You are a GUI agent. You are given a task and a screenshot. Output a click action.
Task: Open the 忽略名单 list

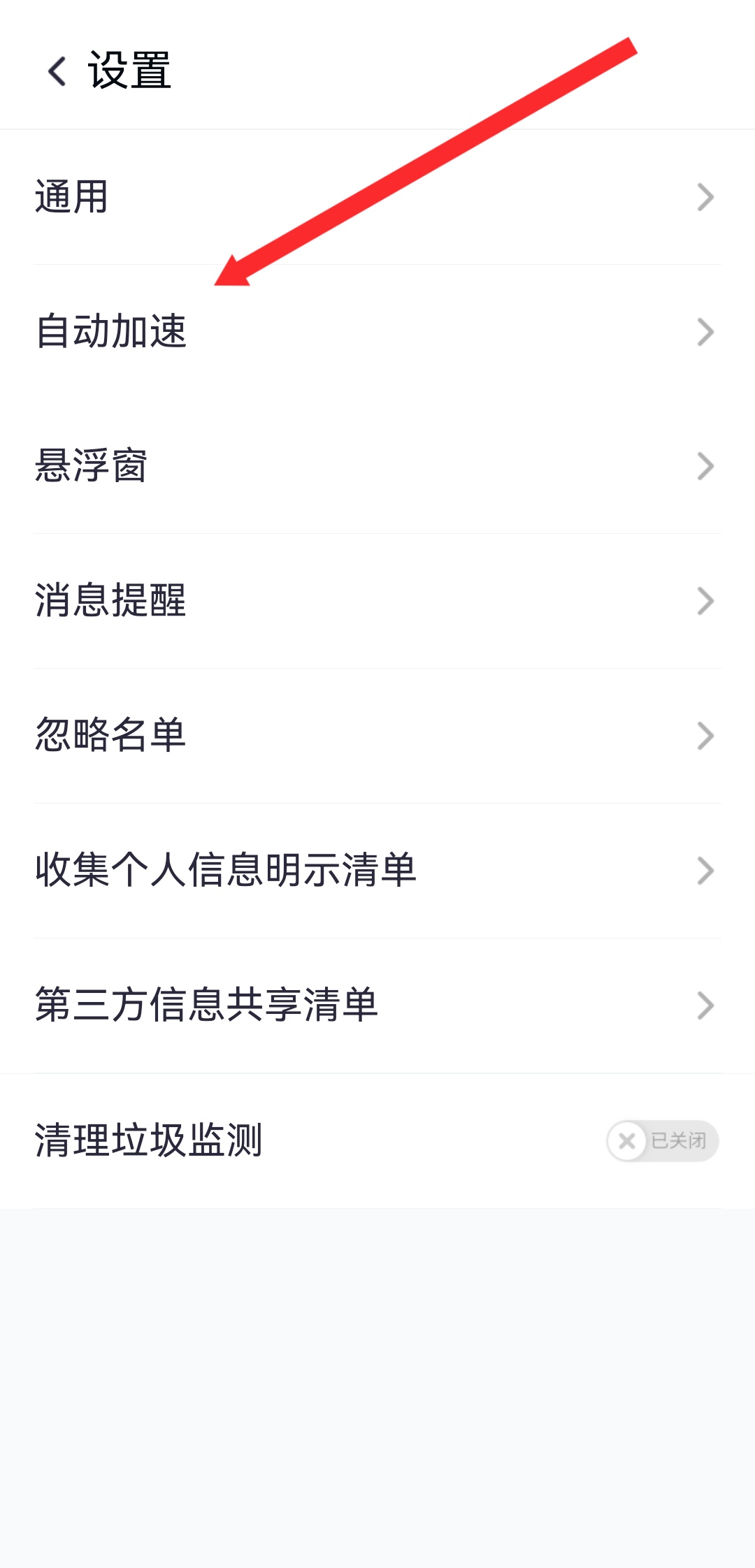click(377, 735)
